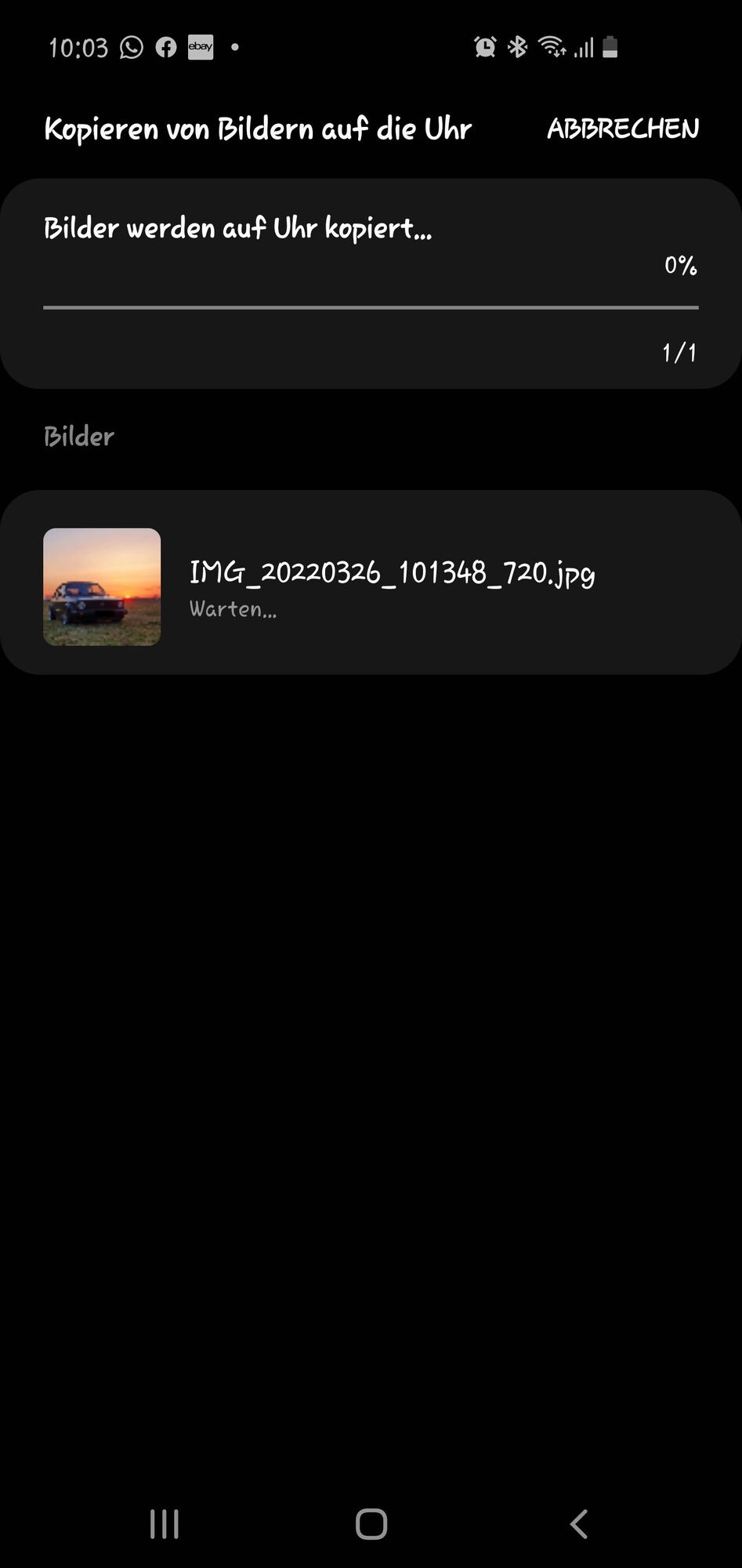The width and height of the screenshot is (742, 1568).
Task: Select the Bilder section header
Action: click(x=79, y=436)
